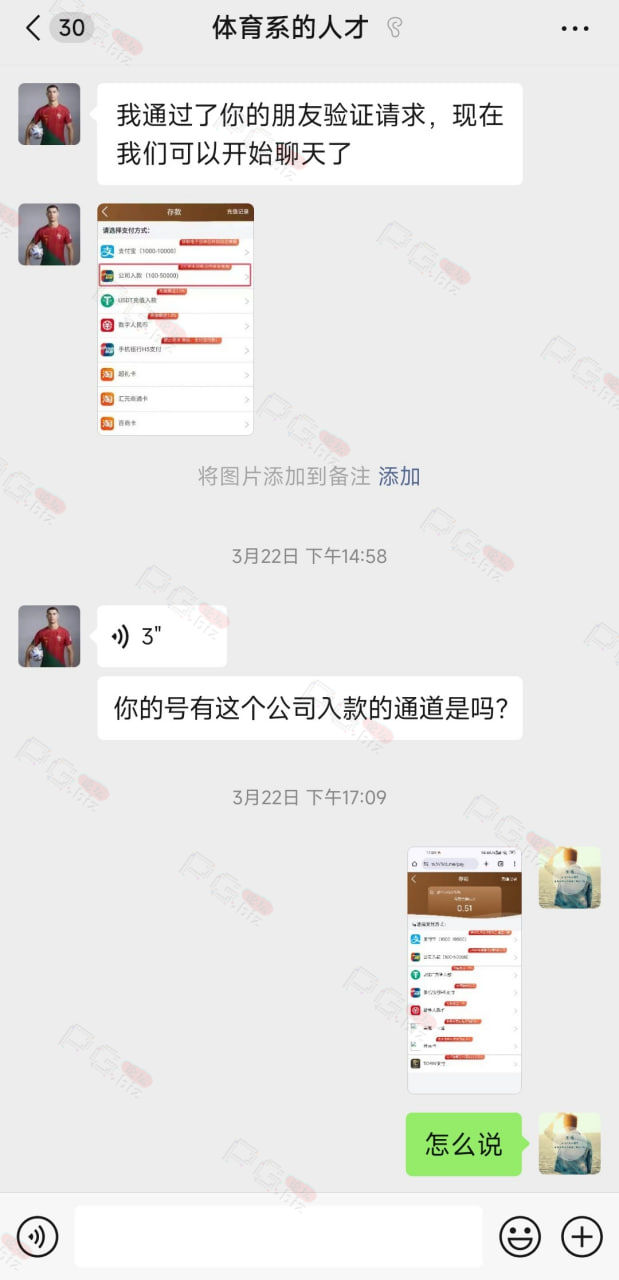Viewport: 619px width, 1280px height.
Task: Switch to voice input mode
Action: pos(38,1237)
